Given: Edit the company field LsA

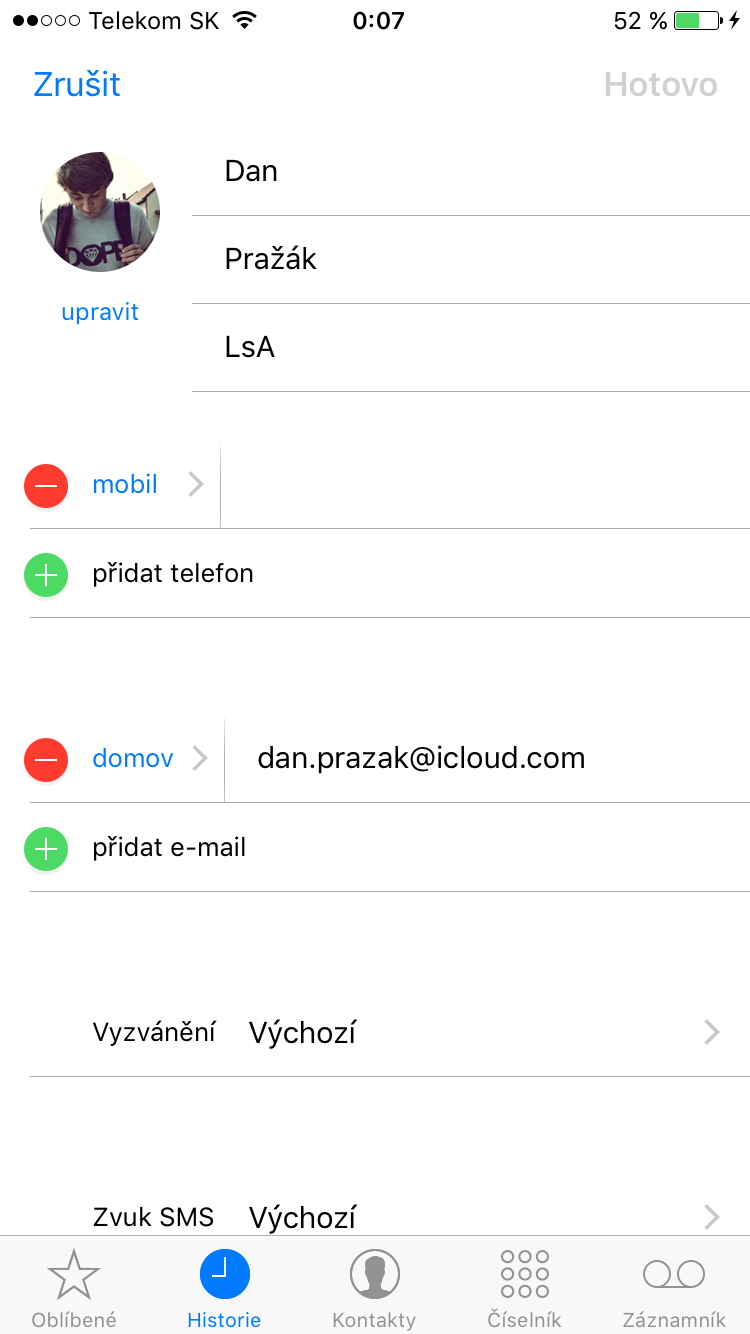Looking at the screenshot, I should (x=470, y=347).
